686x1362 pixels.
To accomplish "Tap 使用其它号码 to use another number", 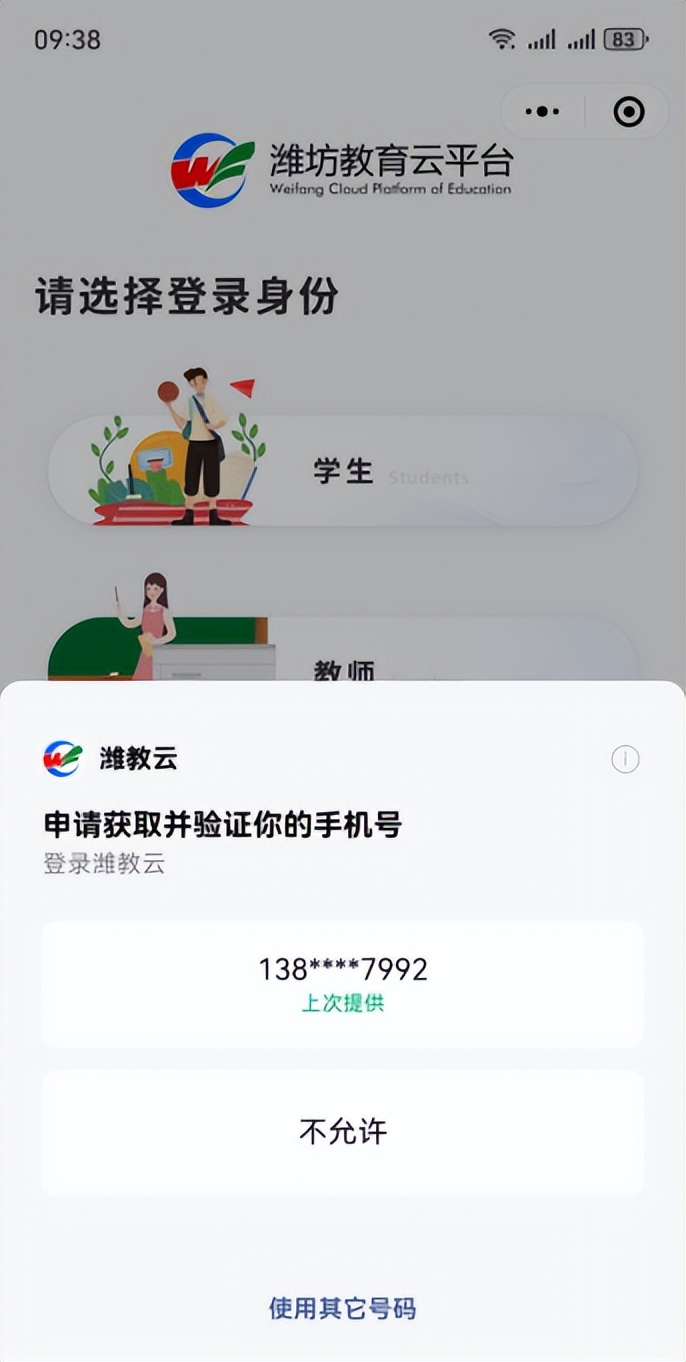I will 342,1308.
